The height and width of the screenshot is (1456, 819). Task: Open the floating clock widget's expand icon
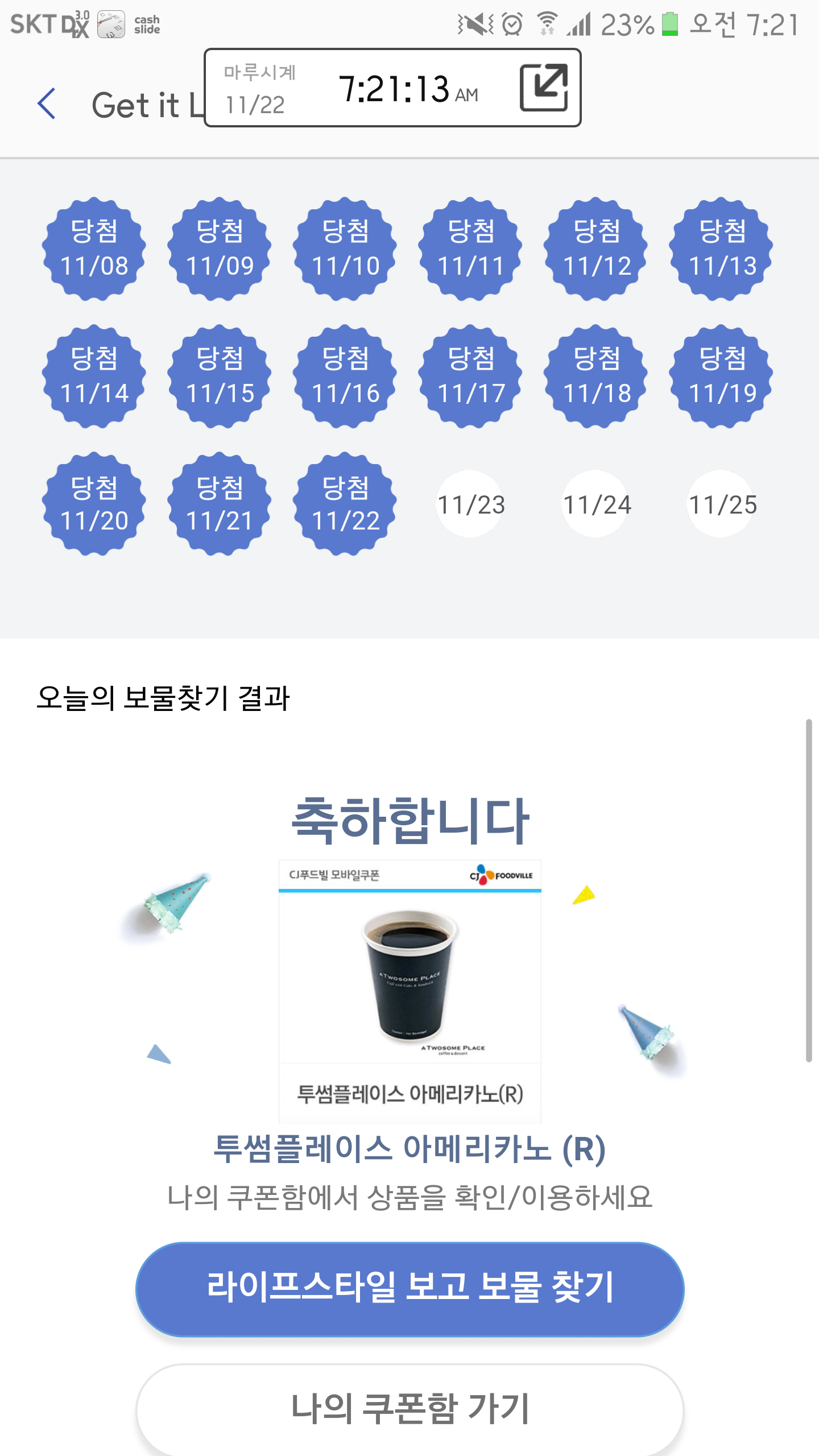click(x=544, y=88)
